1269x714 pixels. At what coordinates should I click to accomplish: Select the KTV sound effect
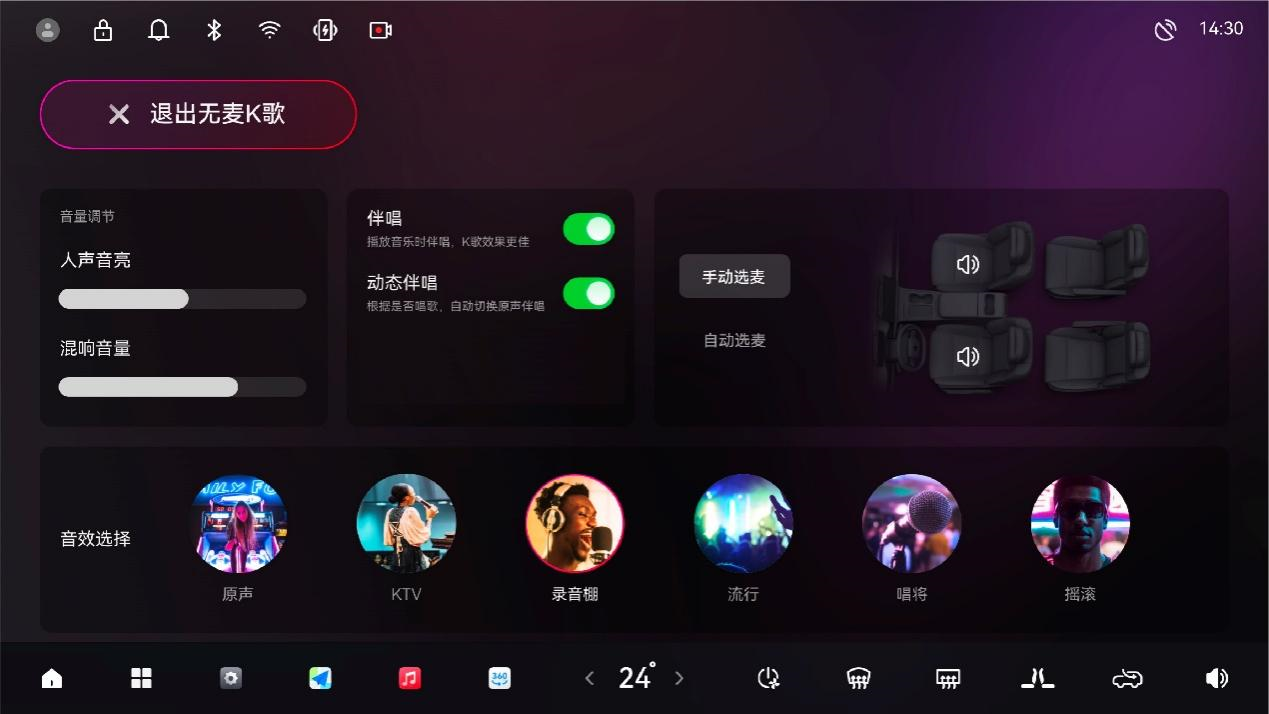pyautogui.click(x=406, y=524)
